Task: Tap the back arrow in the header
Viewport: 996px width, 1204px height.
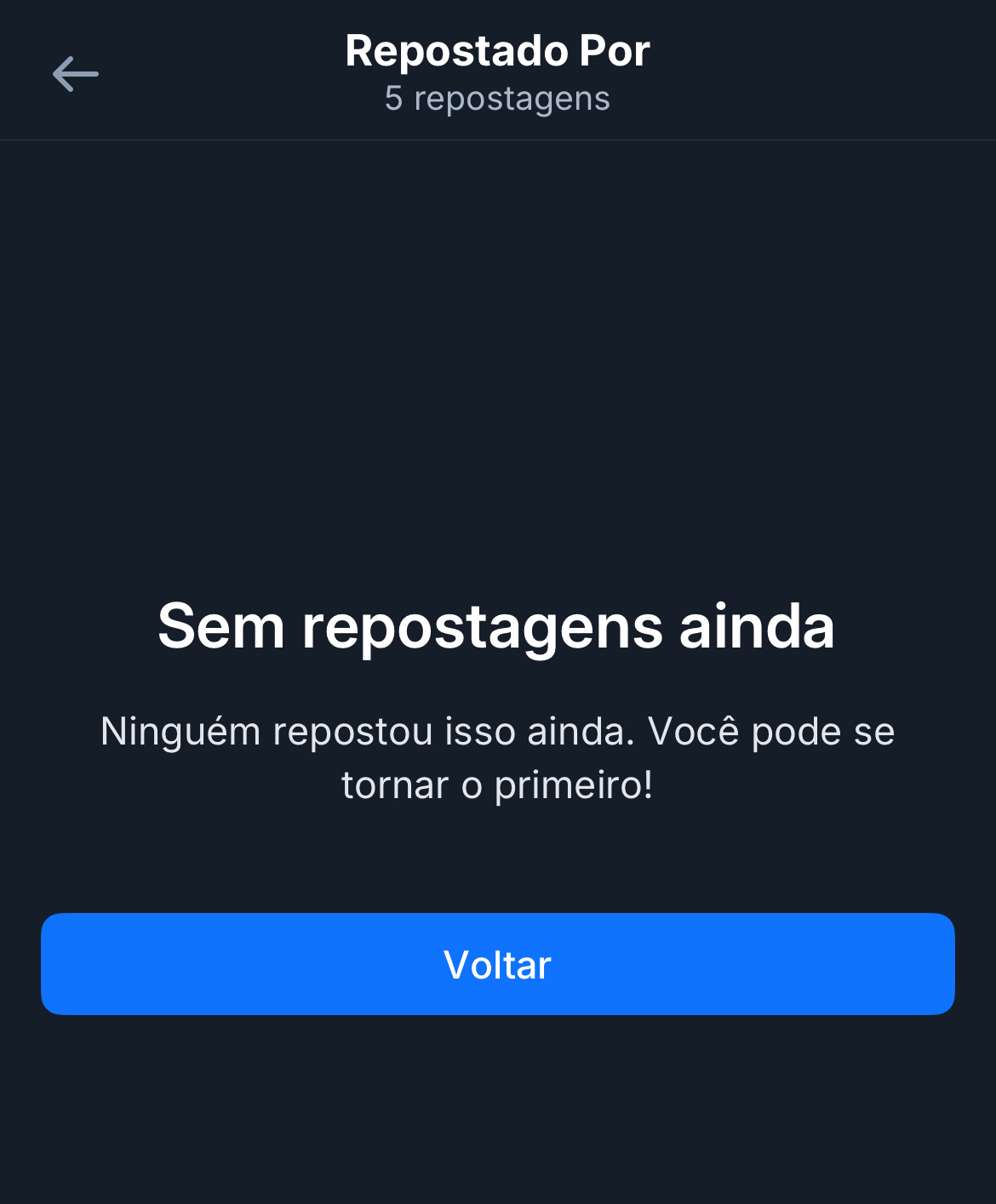Action: point(76,75)
